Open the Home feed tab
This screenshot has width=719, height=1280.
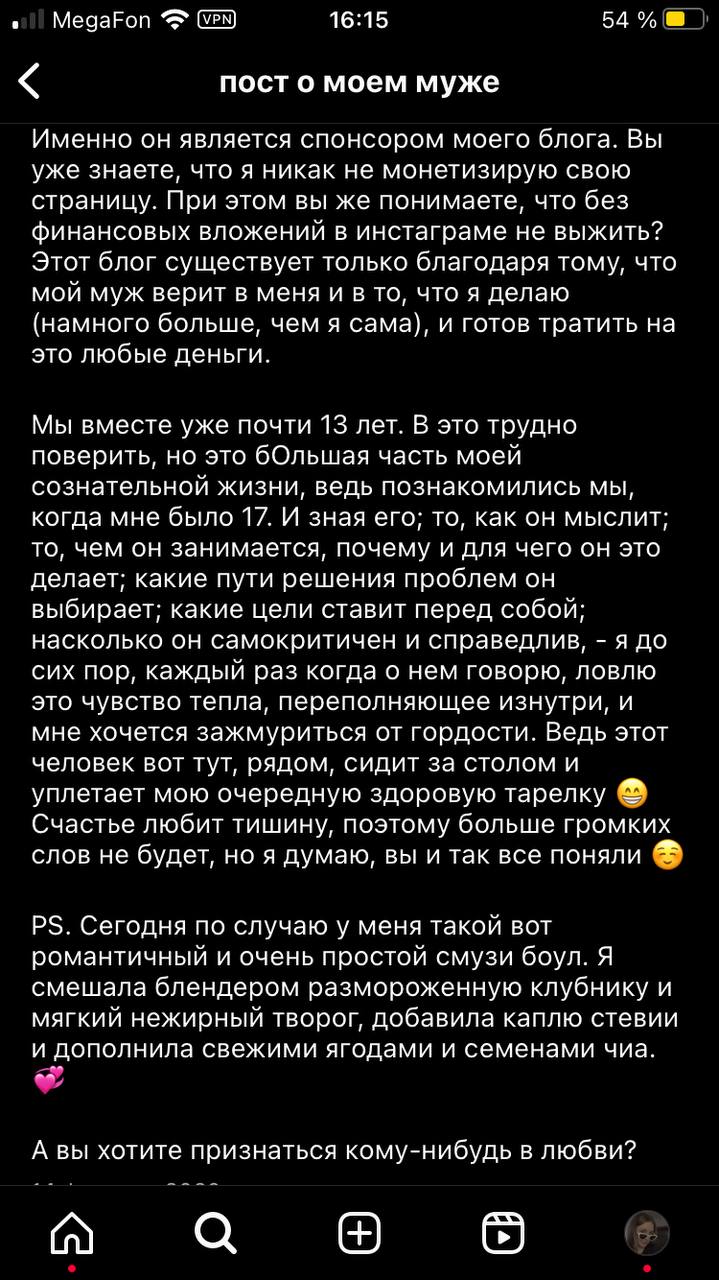coord(72,1232)
